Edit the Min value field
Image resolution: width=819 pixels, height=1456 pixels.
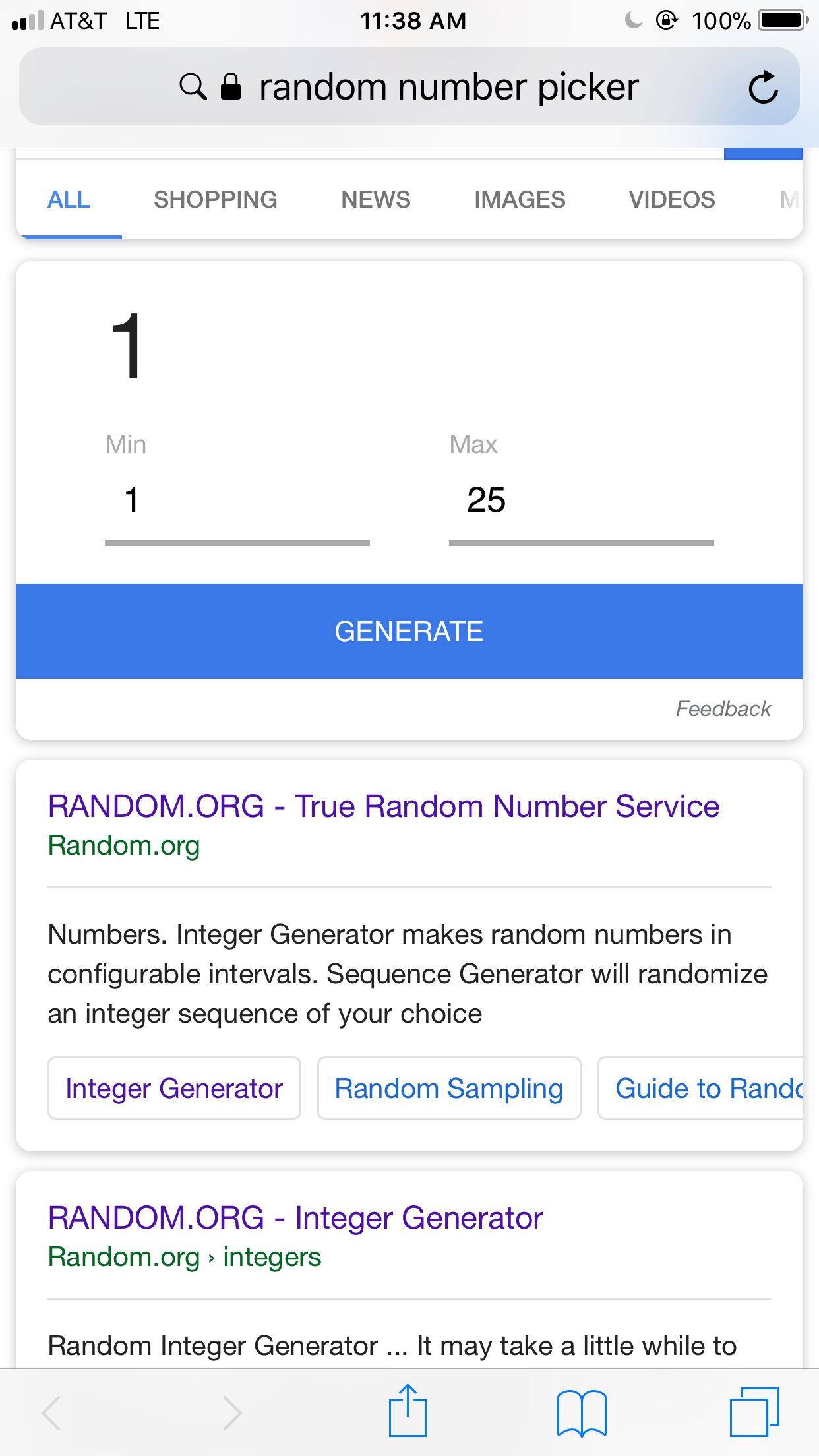[x=237, y=501]
